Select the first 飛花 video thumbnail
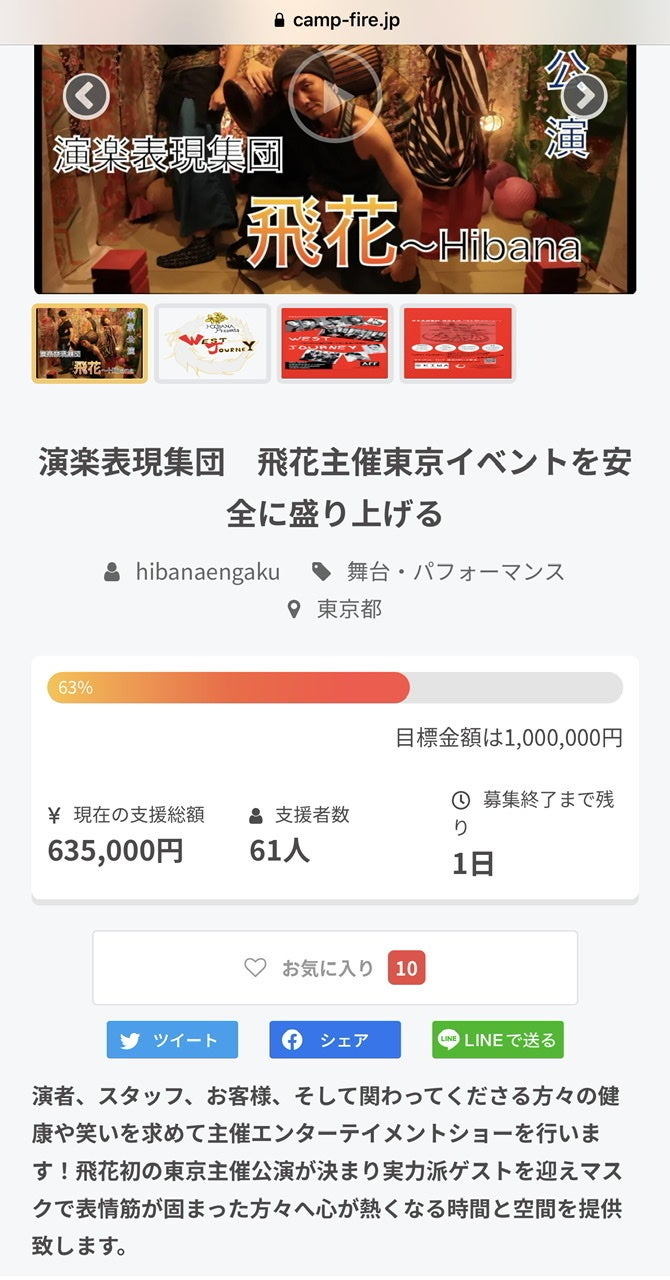 90,343
